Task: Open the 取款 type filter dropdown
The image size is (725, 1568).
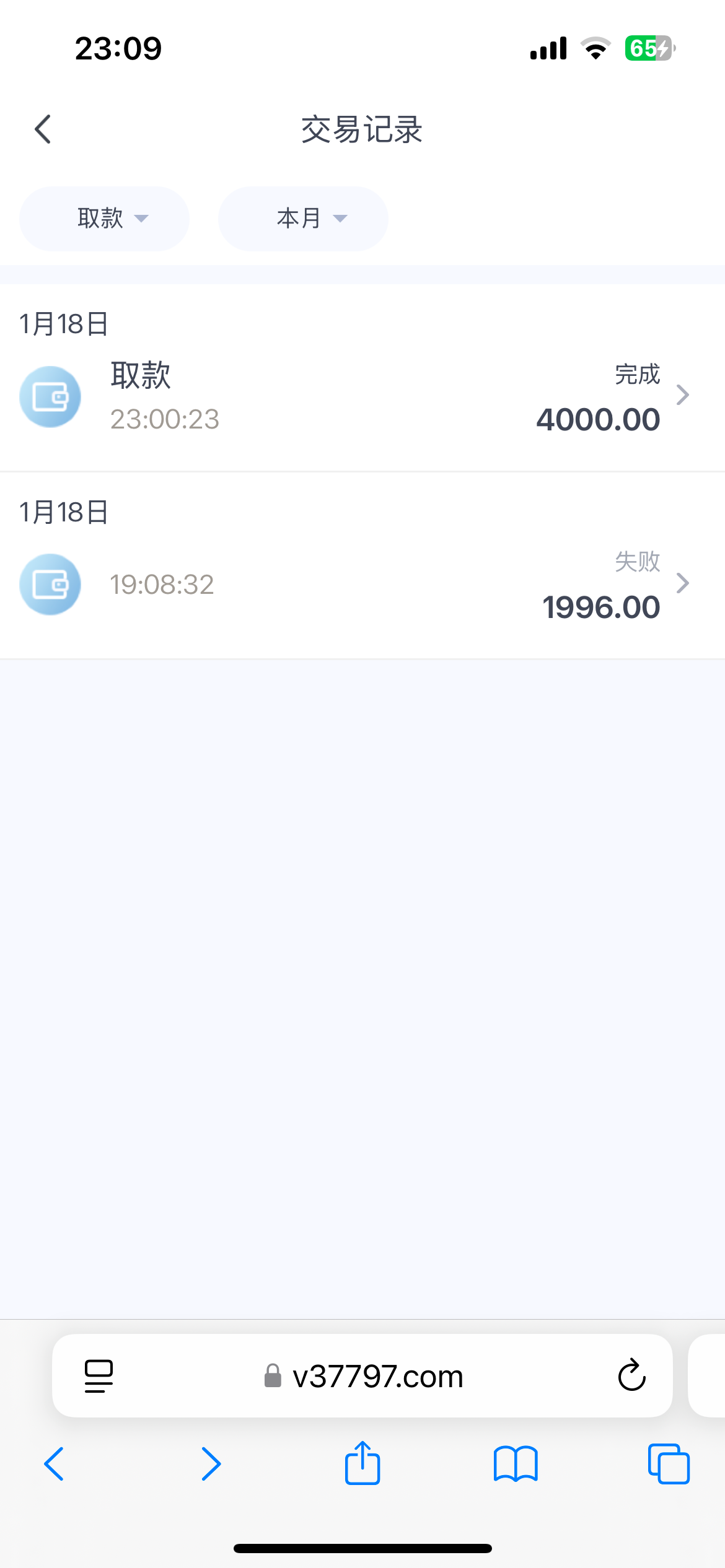Action: (104, 219)
